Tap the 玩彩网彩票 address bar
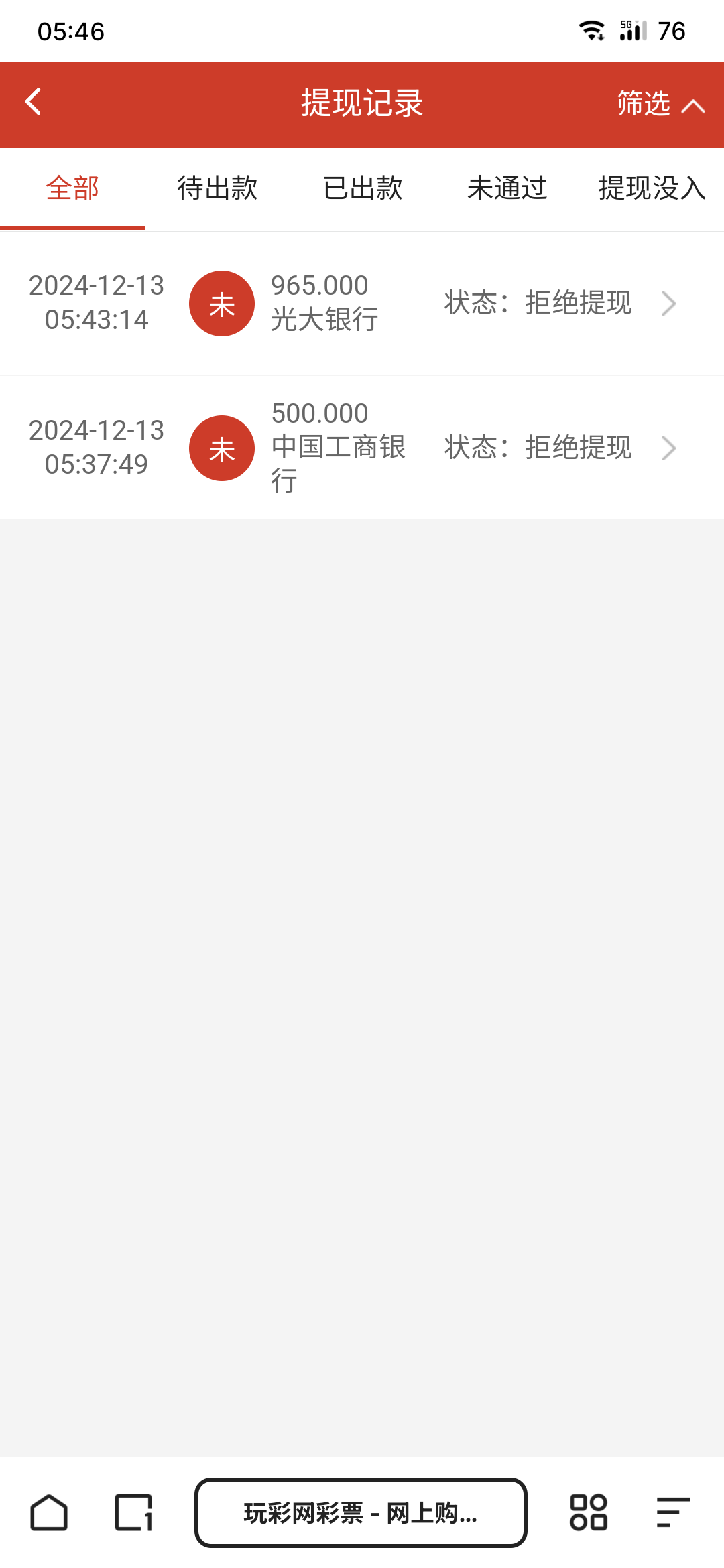The width and height of the screenshot is (724, 1568). (361, 1513)
